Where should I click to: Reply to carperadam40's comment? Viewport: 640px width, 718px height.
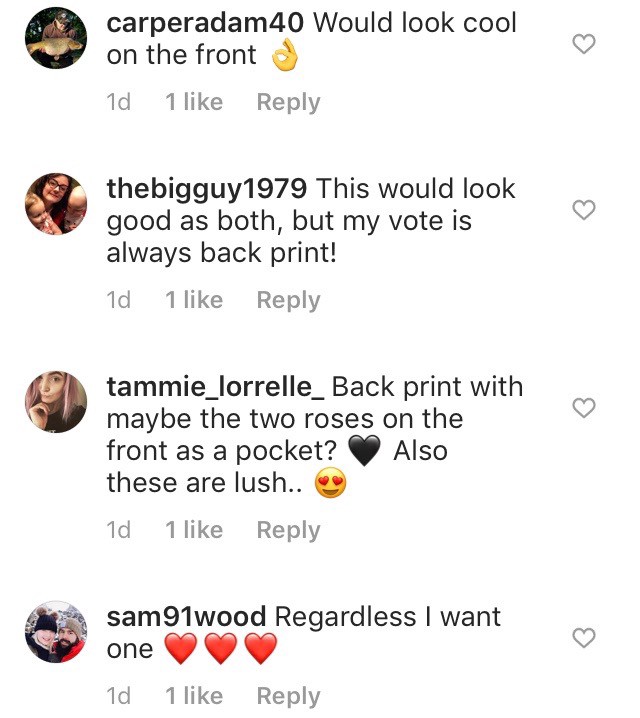pos(288,102)
